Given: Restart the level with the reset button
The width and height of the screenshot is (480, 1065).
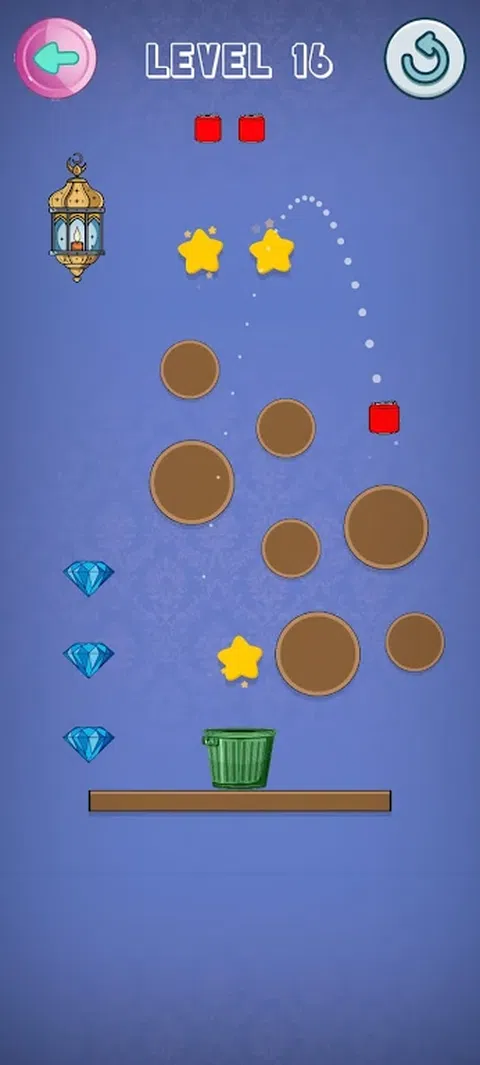Looking at the screenshot, I should tap(425, 58).
